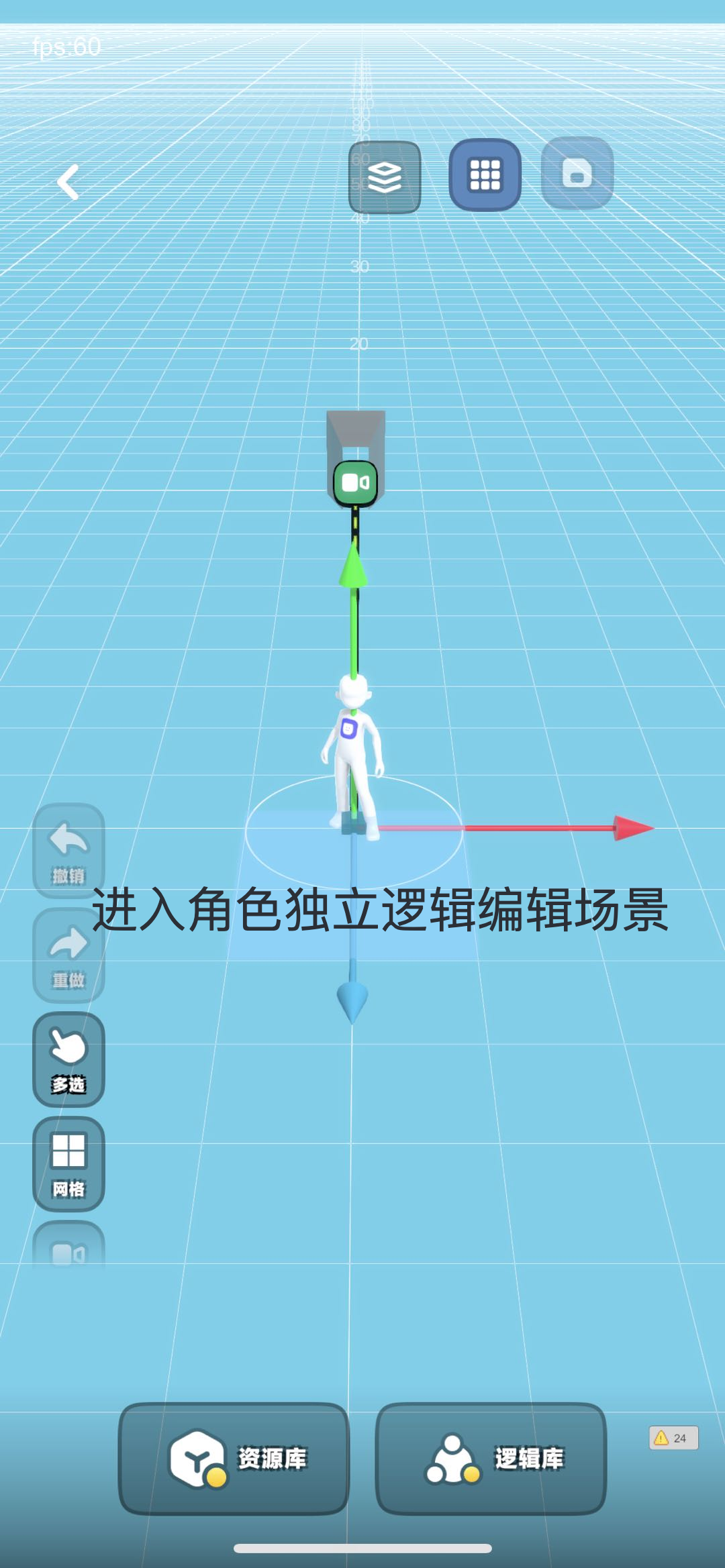Screen dimensions: 725x1568
Task: Open the 资源库 resource library
Action: tap(234, 1458)
